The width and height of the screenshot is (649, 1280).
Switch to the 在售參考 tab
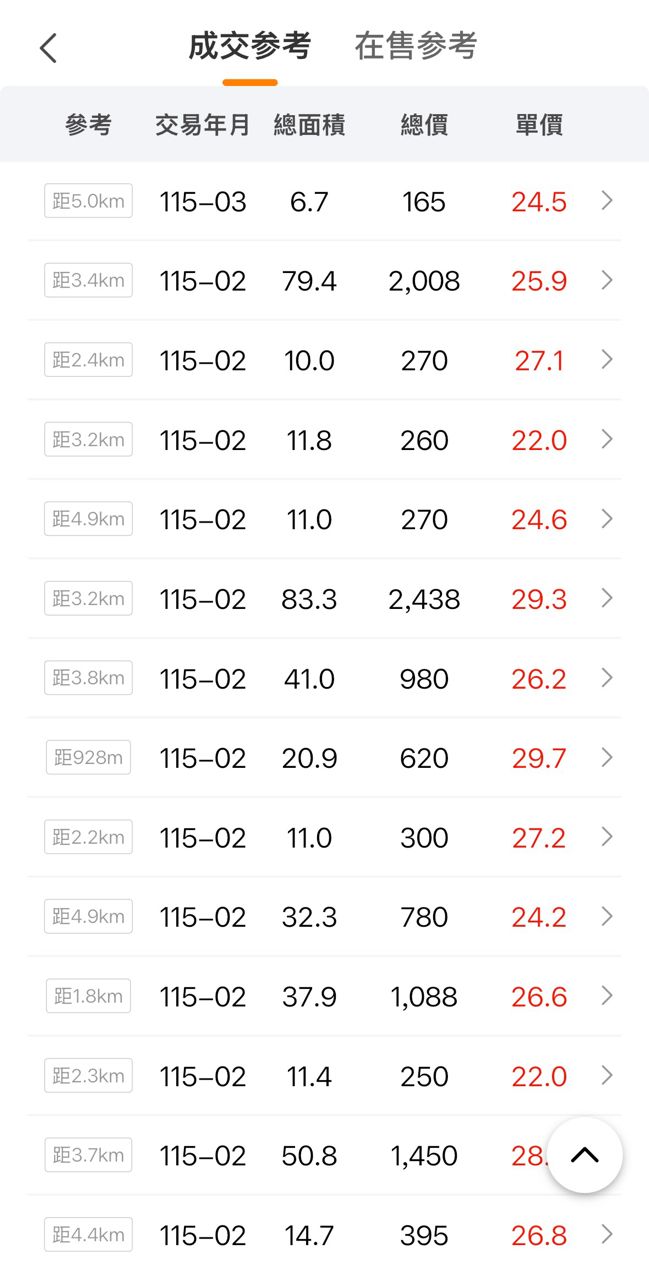click(x=416, y=46)
